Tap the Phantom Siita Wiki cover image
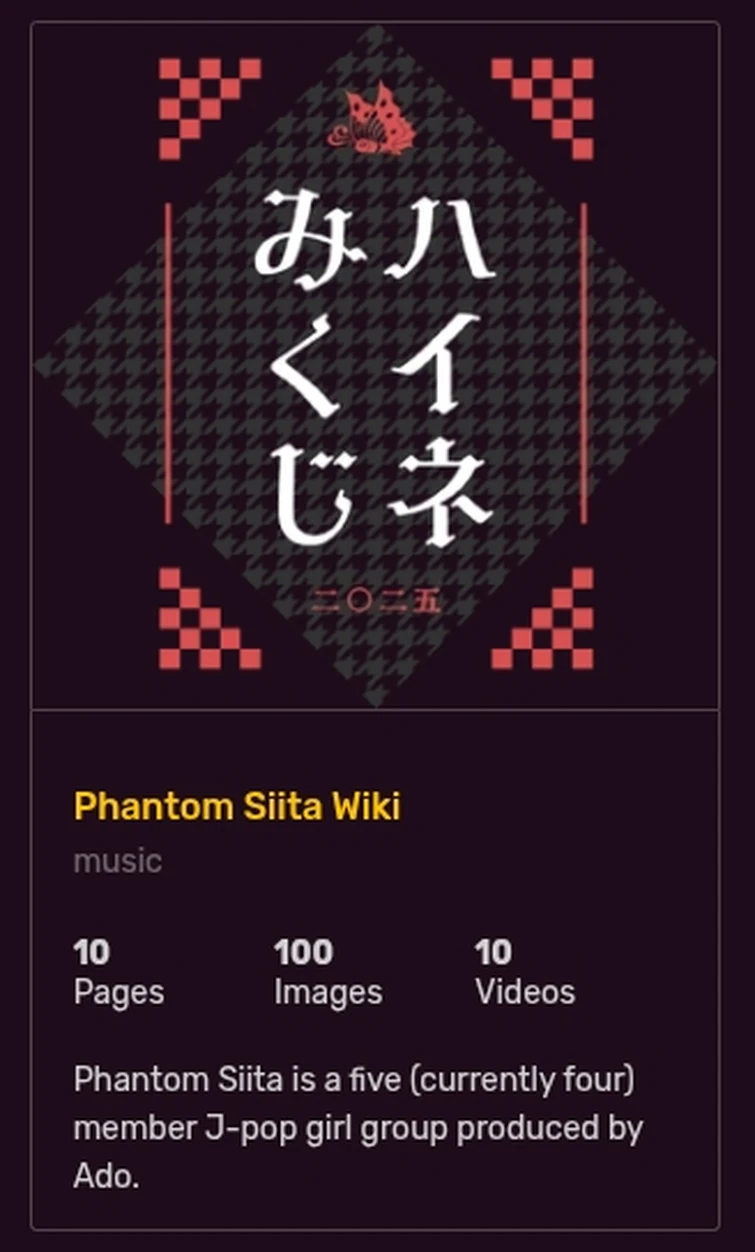The height and width of the screenshot is (1252, 755). (x=375, y=366)
